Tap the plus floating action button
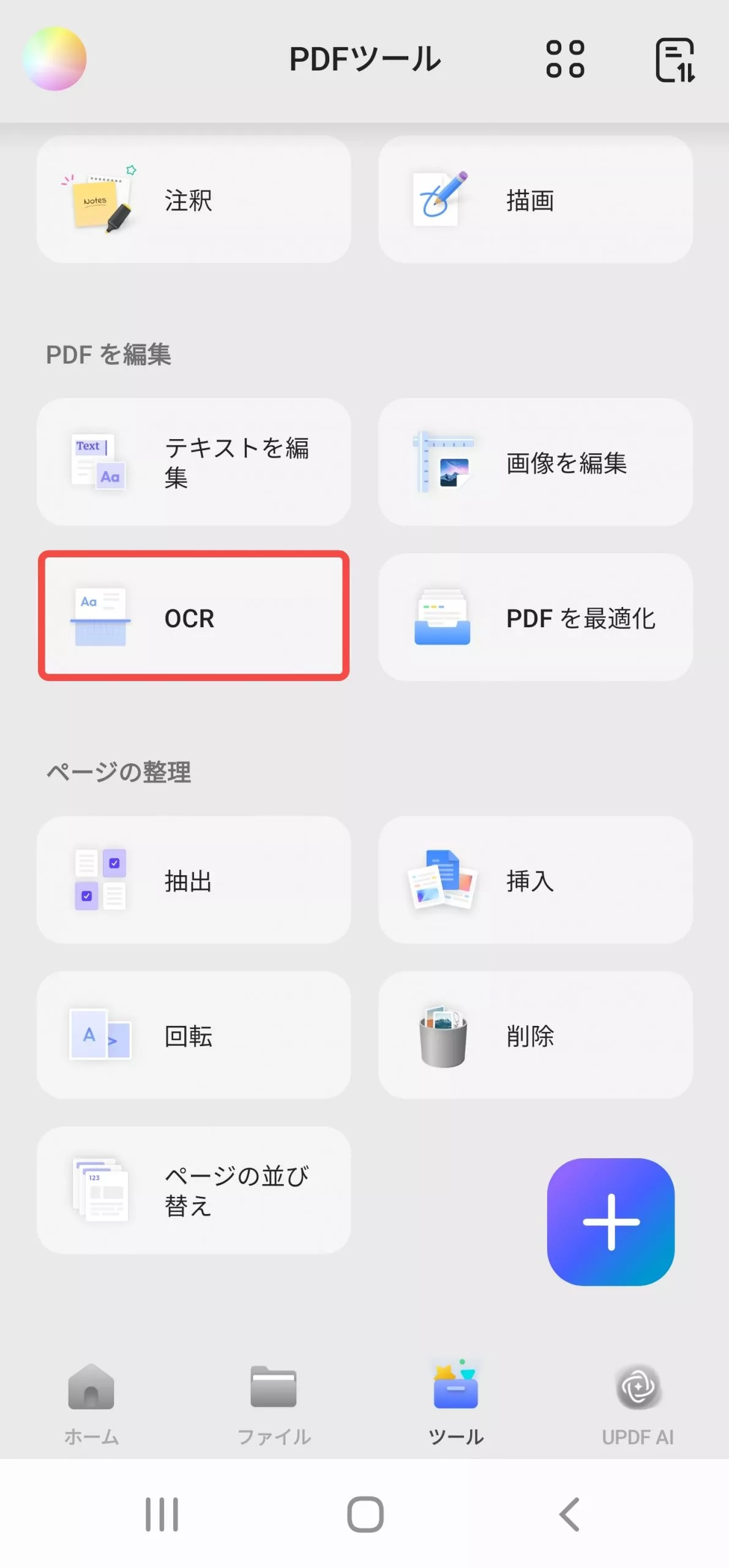The height and width of the screenshot is (1568, 729). (610, 1221)
